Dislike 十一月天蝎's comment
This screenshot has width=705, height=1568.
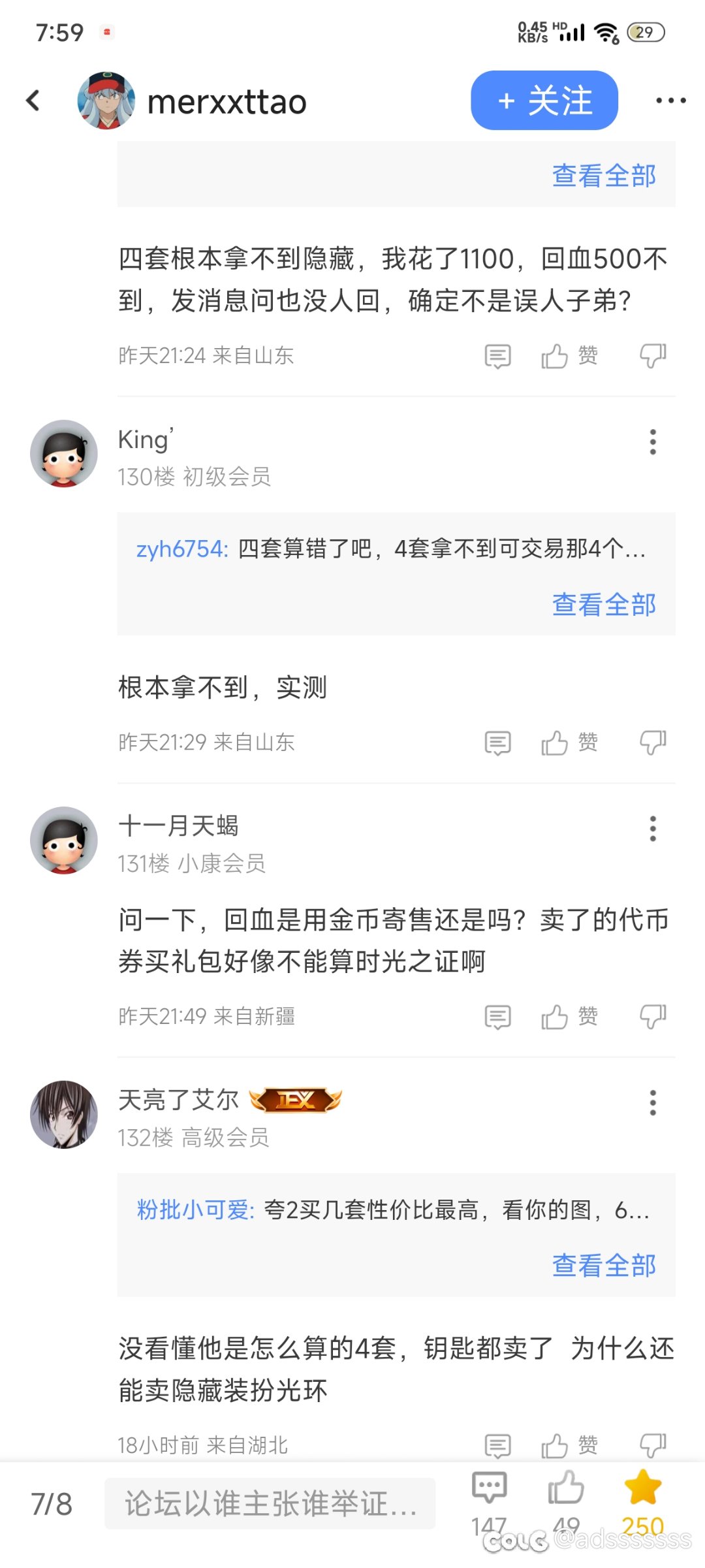point(653,1017)
